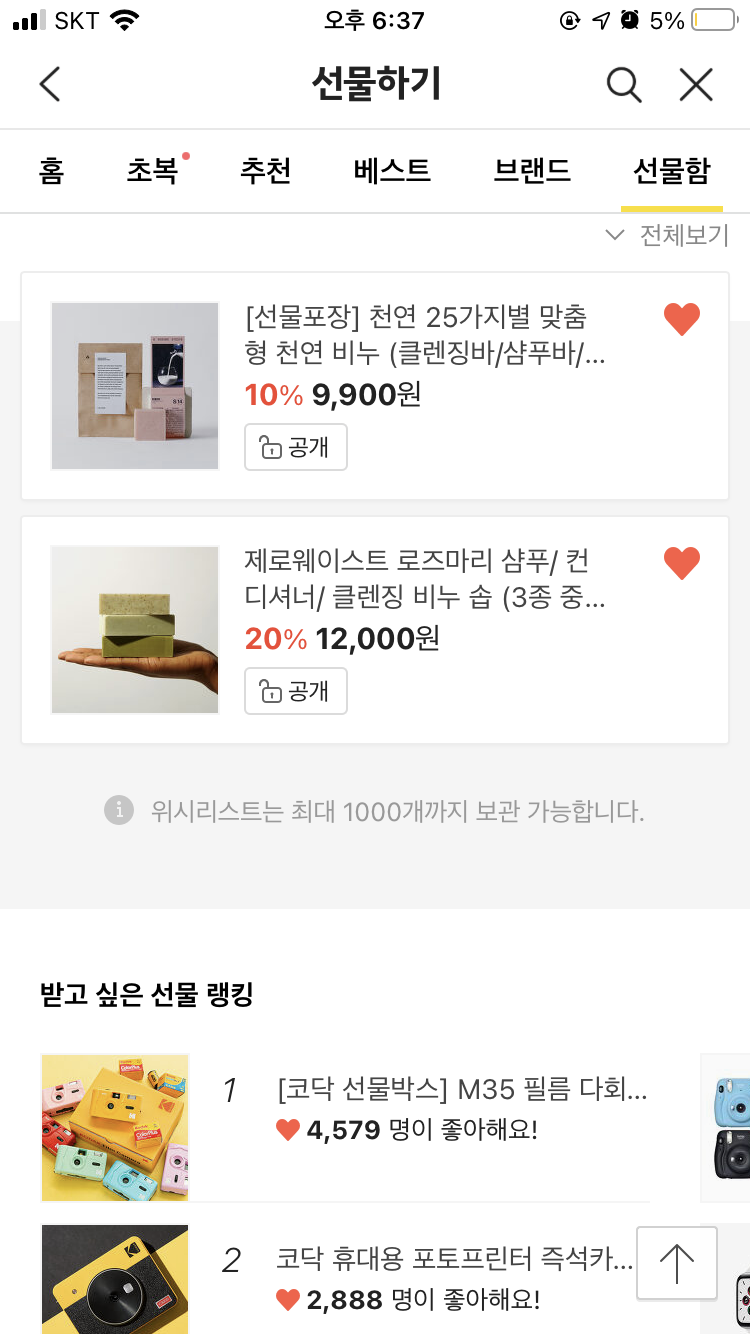Go to the 브랜드 tab
Viewport: 750px width, 1334px height.
[x=532, y=171]
